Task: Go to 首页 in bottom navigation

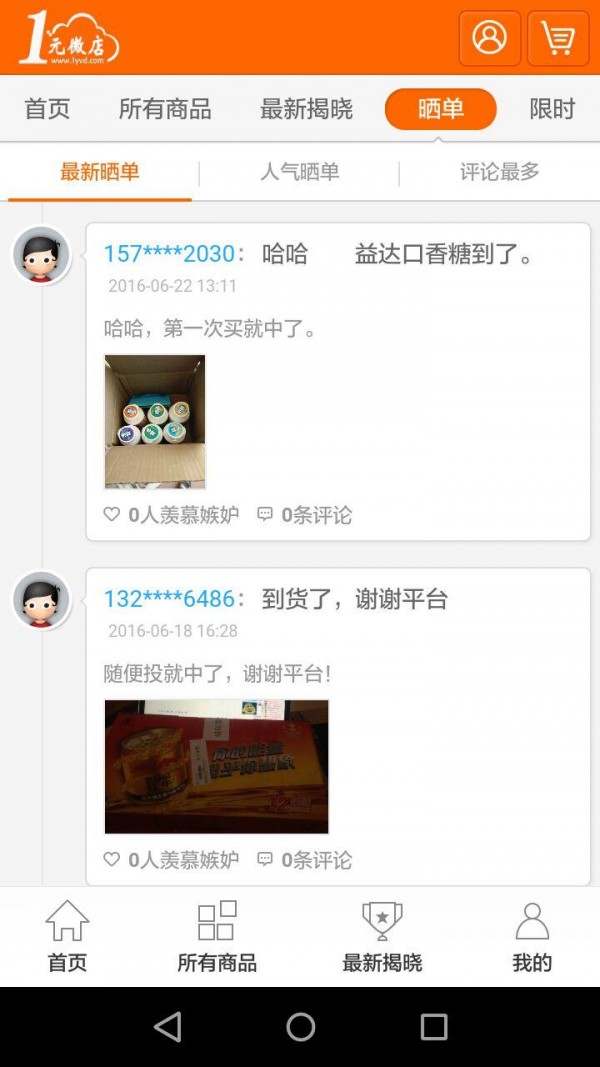Action: coord(67,936)
